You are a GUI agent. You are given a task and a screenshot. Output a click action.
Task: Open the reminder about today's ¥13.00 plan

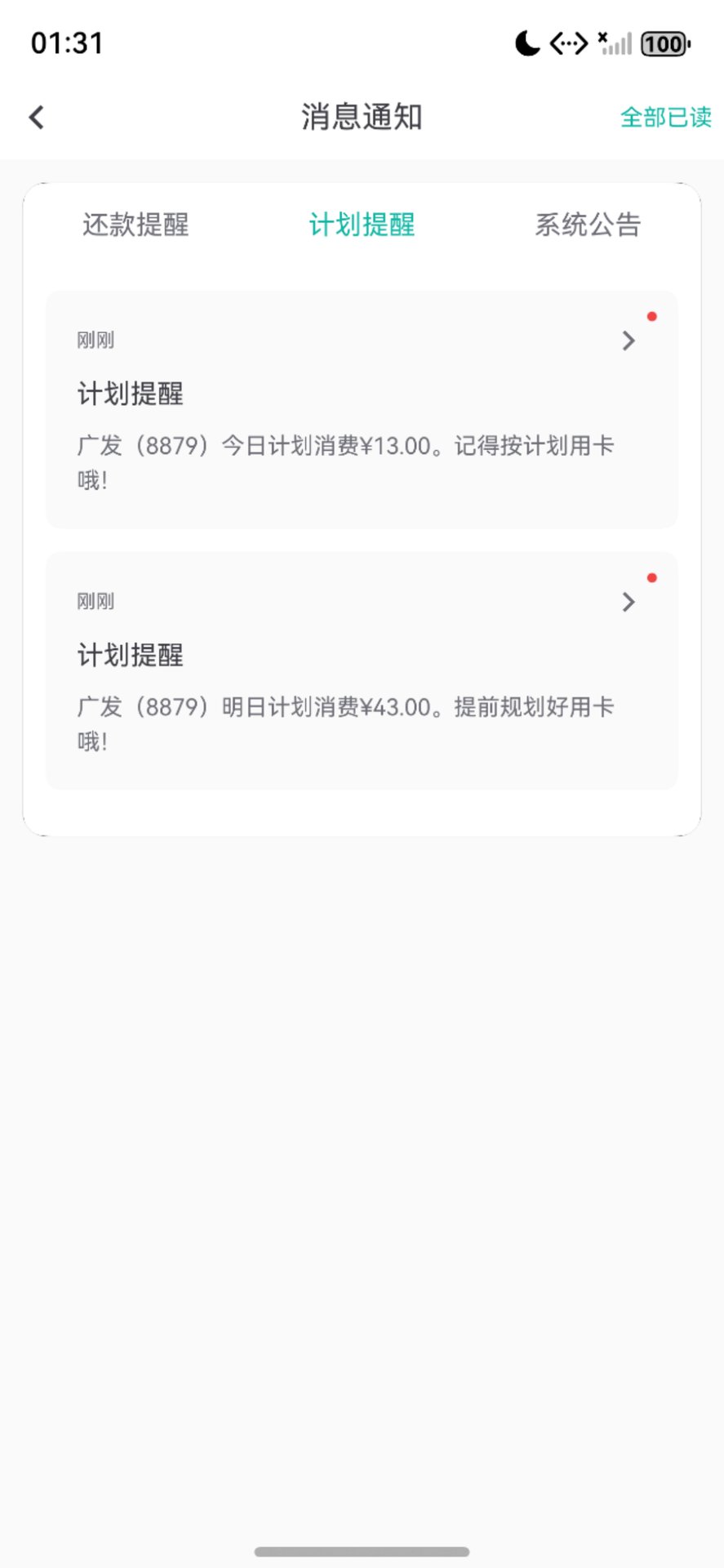(362, 410)
